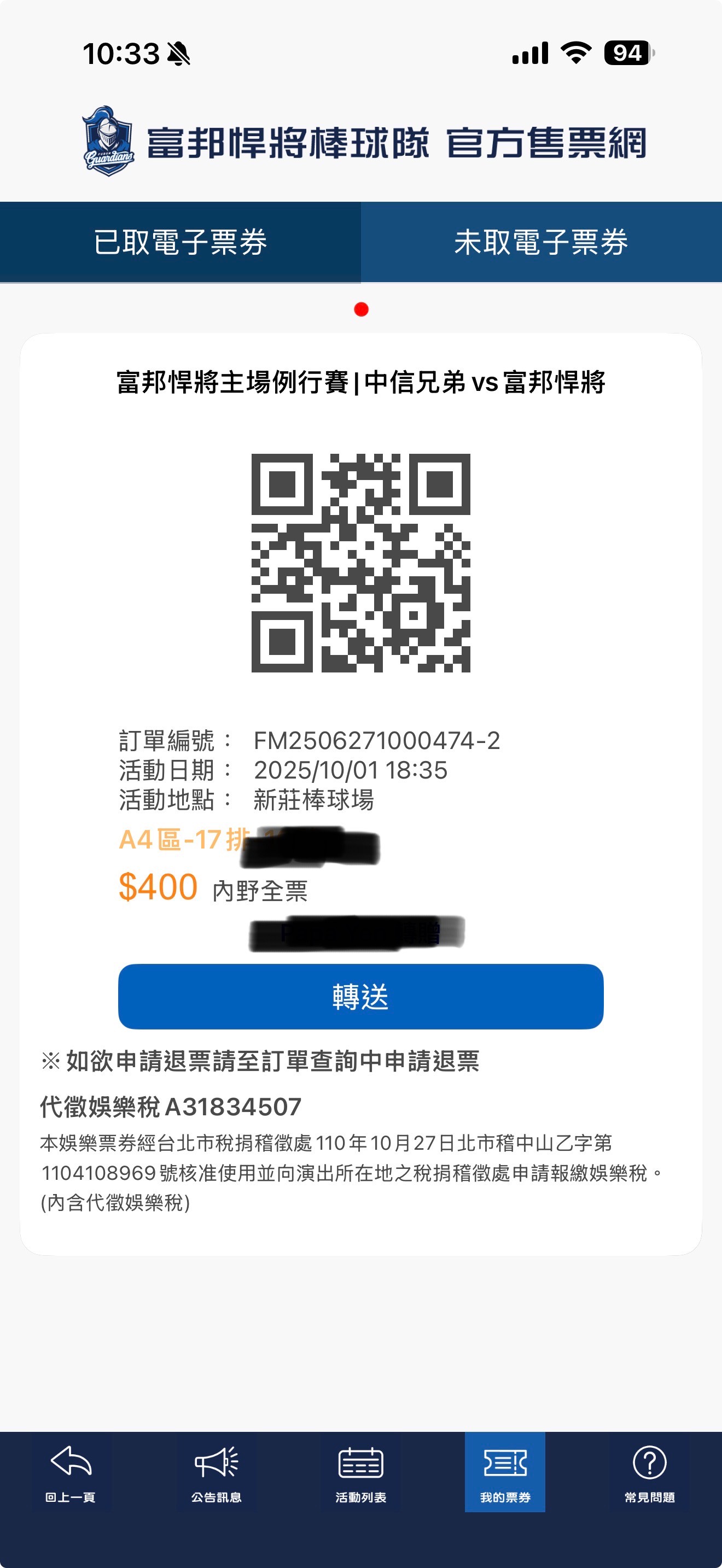Switch to the 未取電子票券 tab
Viewport: 722px width, 1568px height.
tap(541, 242)
